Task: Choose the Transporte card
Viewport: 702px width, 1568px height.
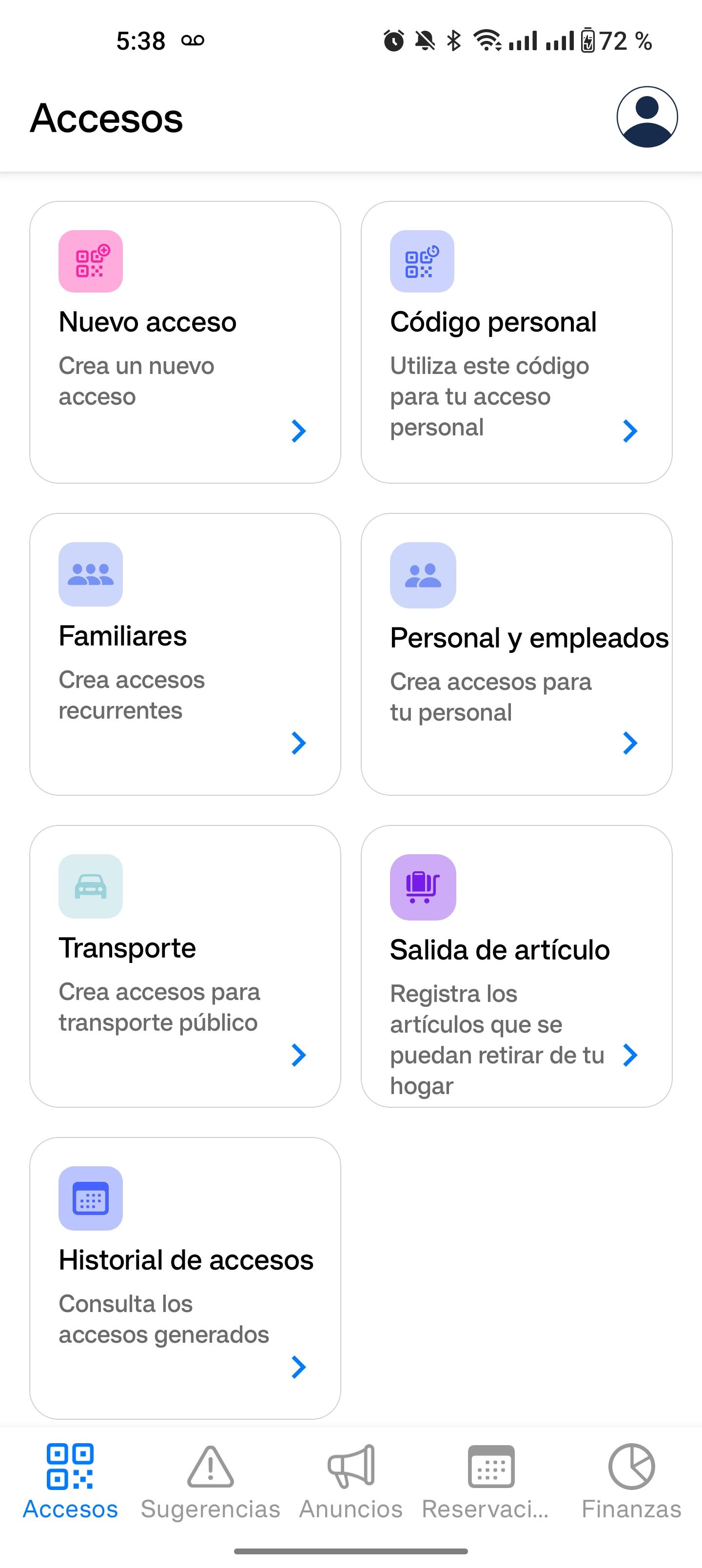Action: point(185,966)
